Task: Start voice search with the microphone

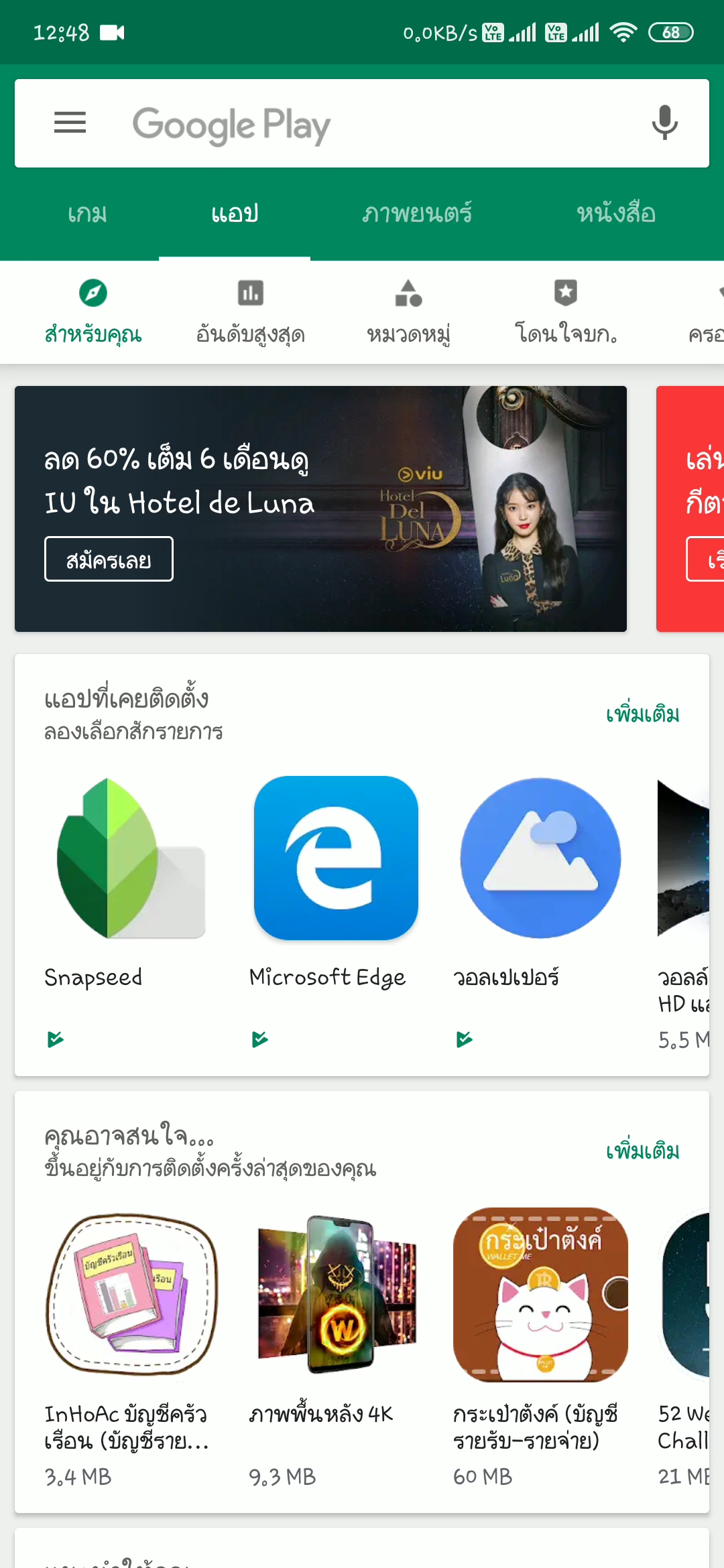Action: click(664, 123)
